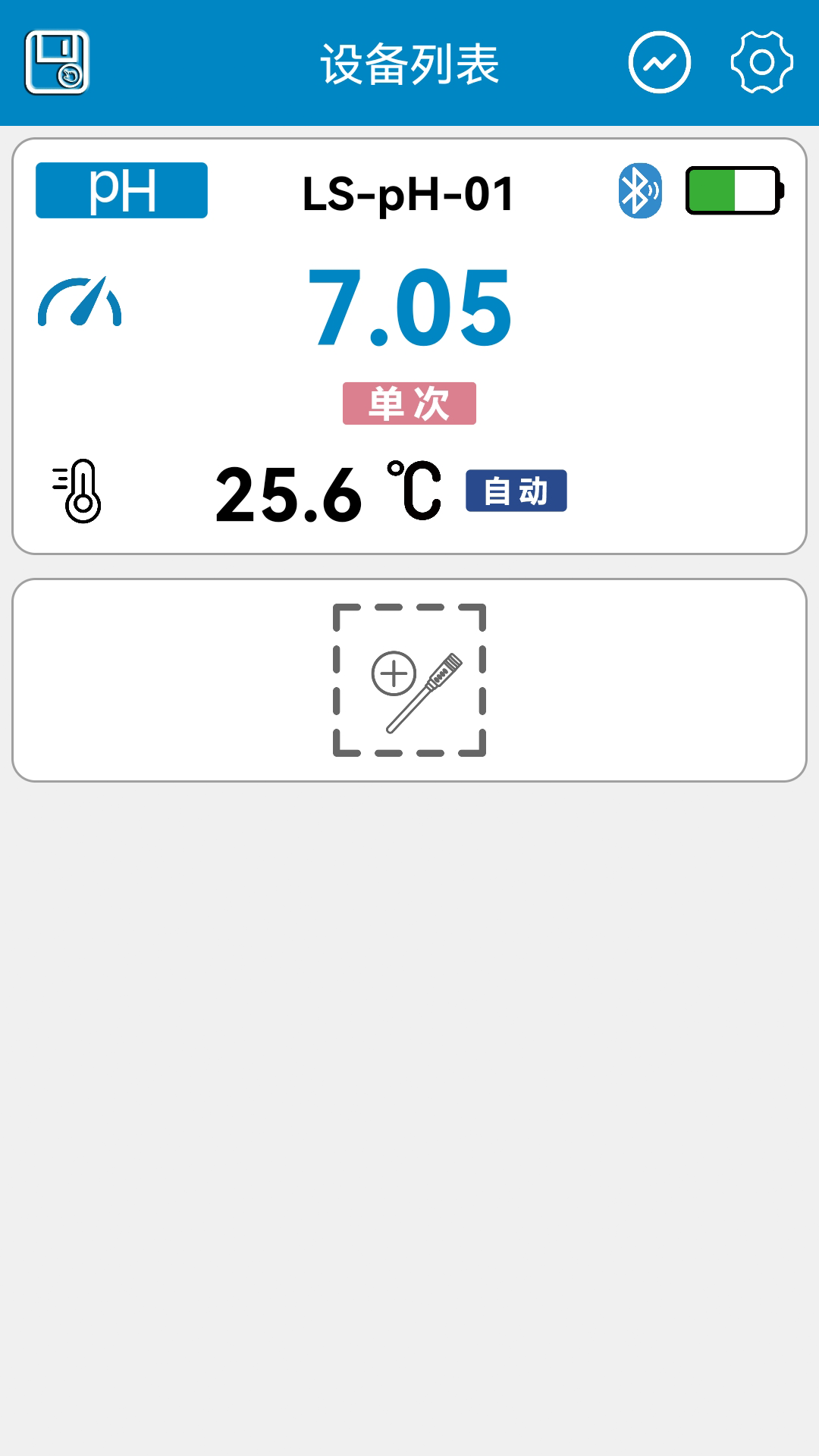Tap the add device dashed button
Image resolution: width=819 pixels, height=1456 pixels.
click(409, 679)
